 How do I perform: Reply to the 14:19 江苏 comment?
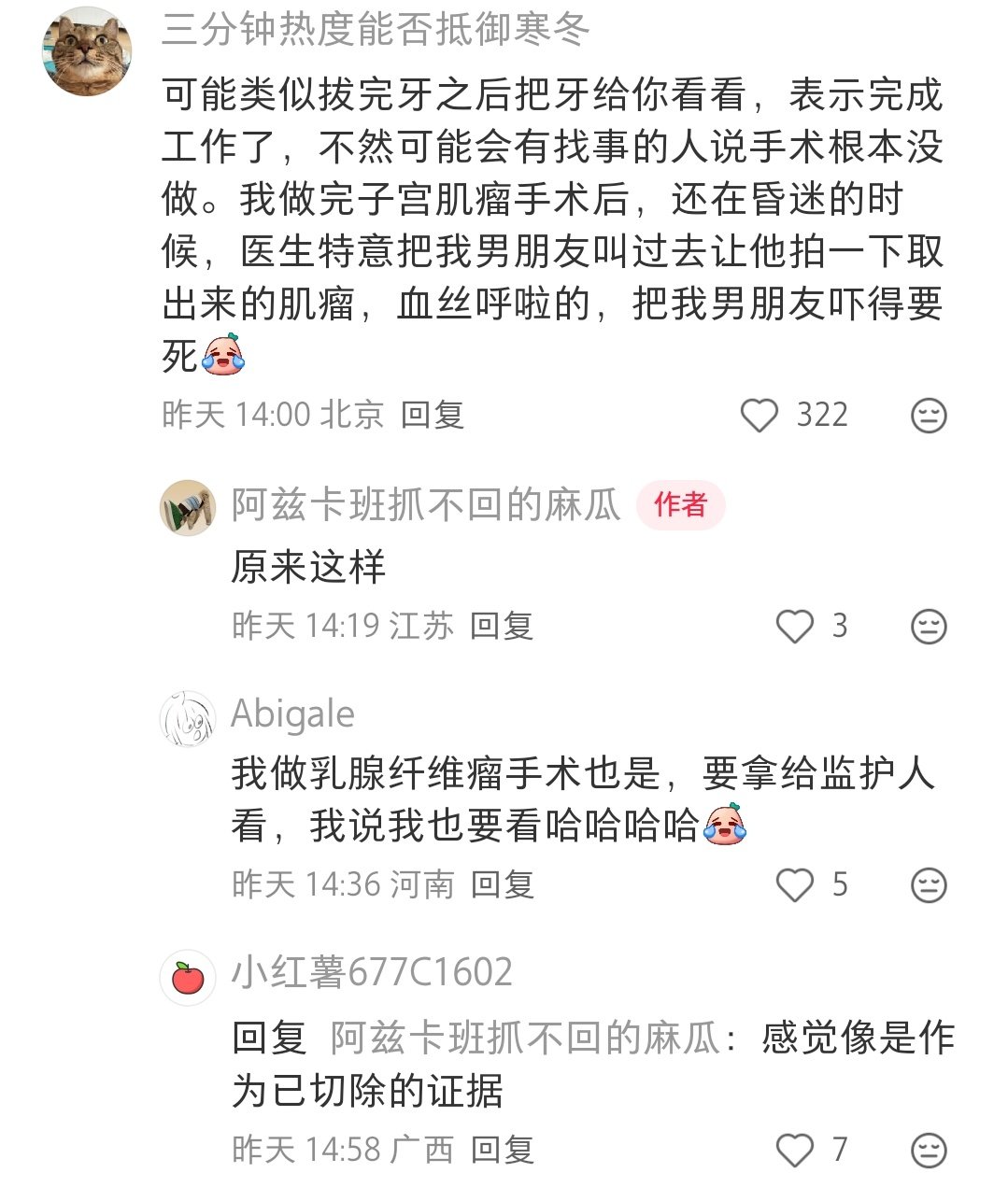point(502,626)
